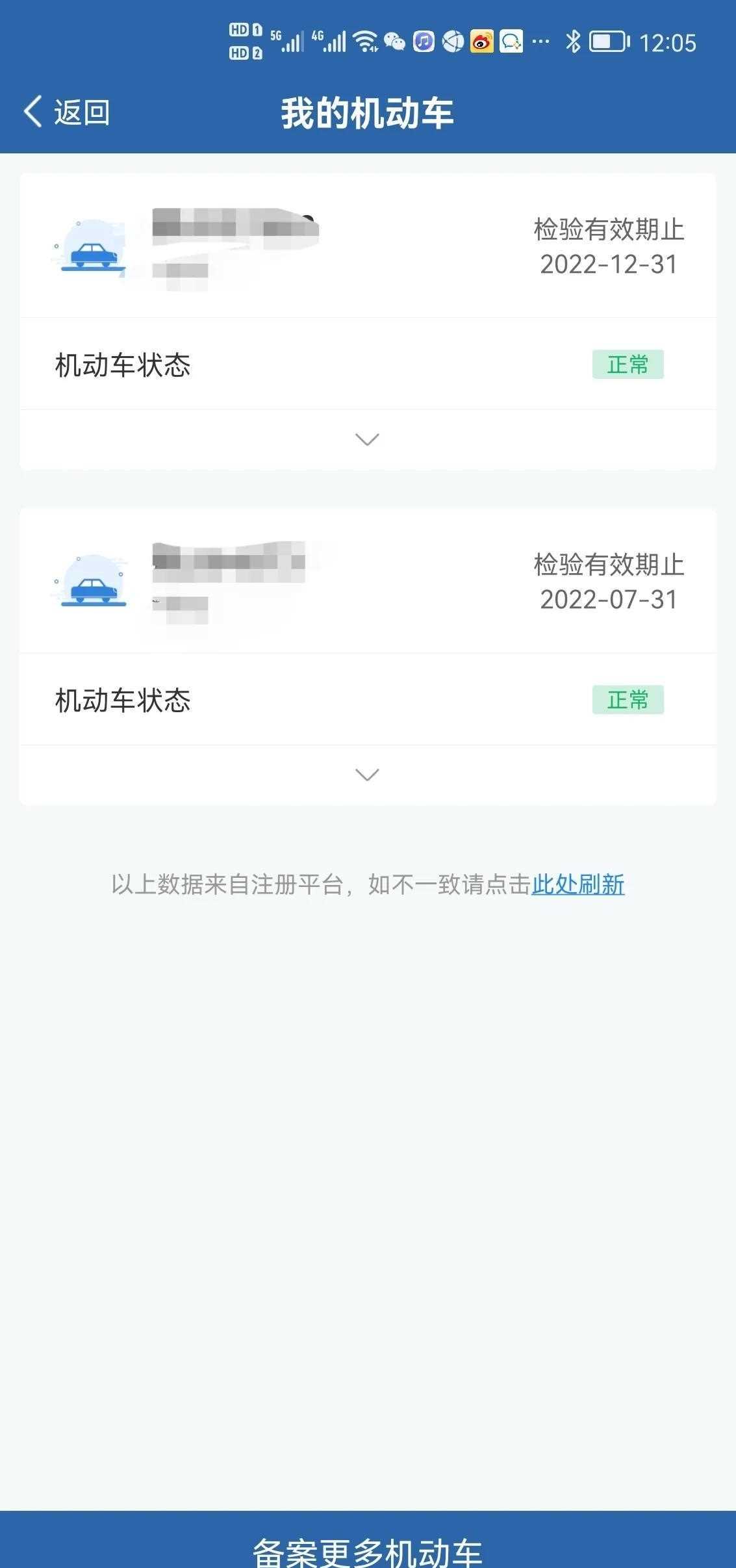Expand details of vehicle valid until 2022-07-31
Viewport: 736px width, 1568px height.
[367, 775]
